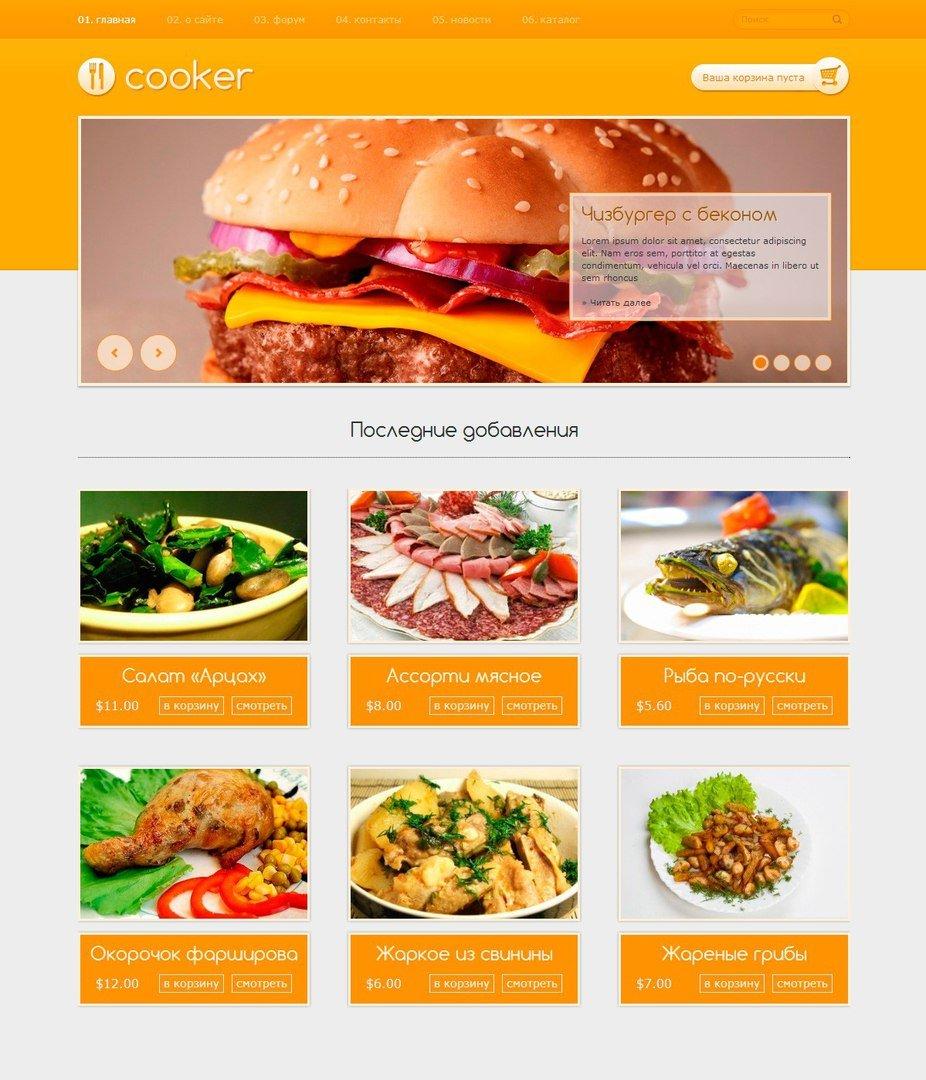Open the empty shopping cart button

click(x=769, y=77)
